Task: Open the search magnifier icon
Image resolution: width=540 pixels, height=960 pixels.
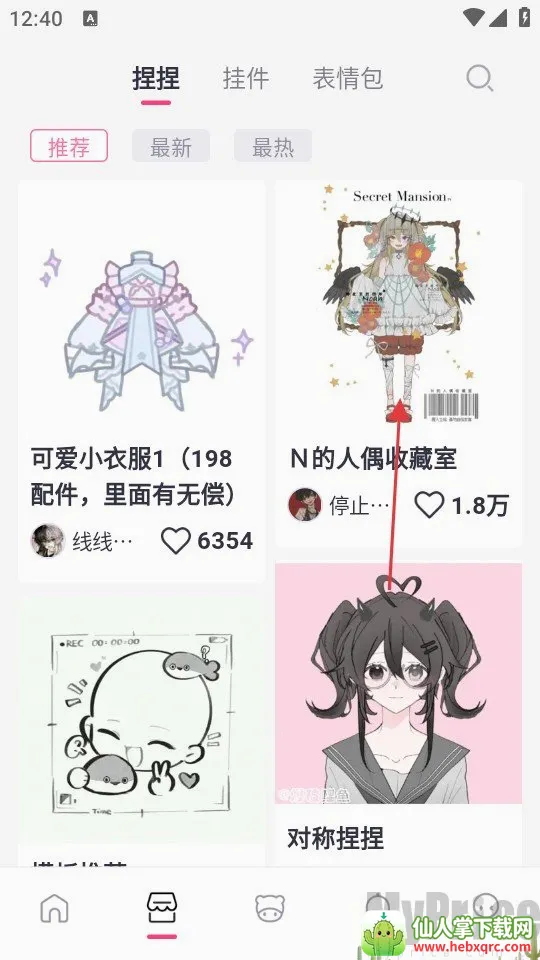Action: tap(479, 78)
